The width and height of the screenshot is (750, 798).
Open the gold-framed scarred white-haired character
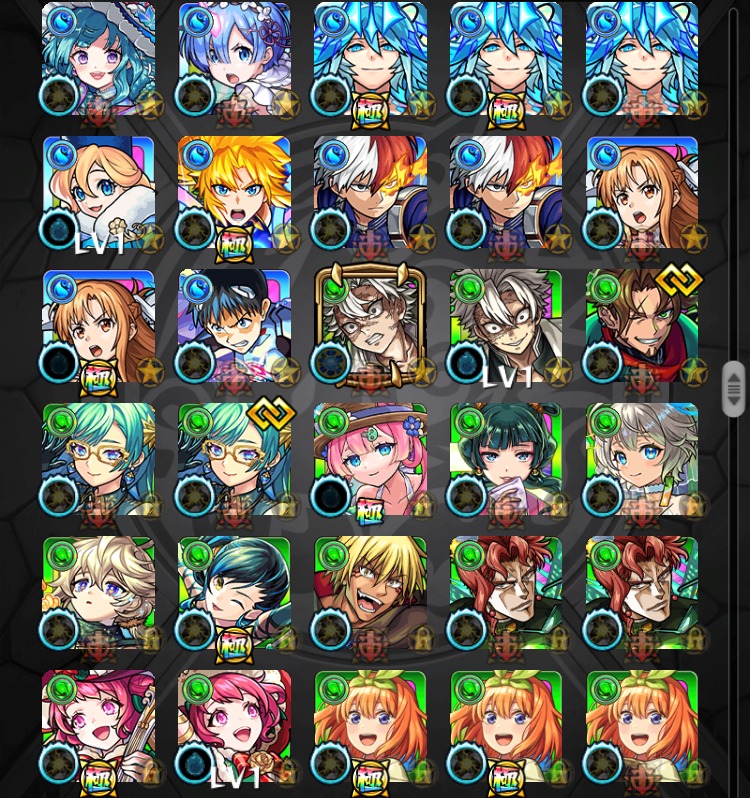370,327
